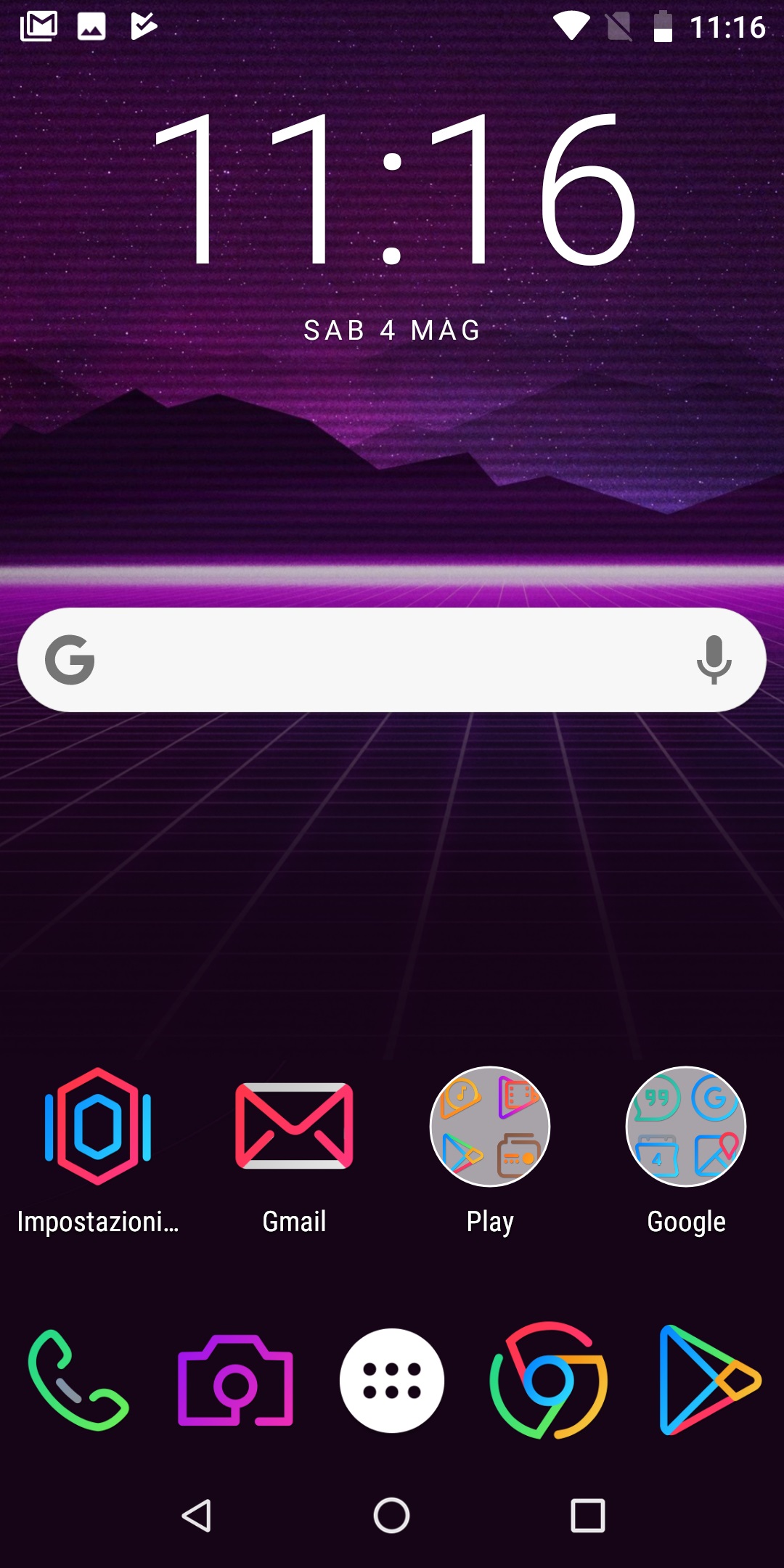Launch the Chrome browser
The height and width of the screenshot is (1568, 784).
549,1381
